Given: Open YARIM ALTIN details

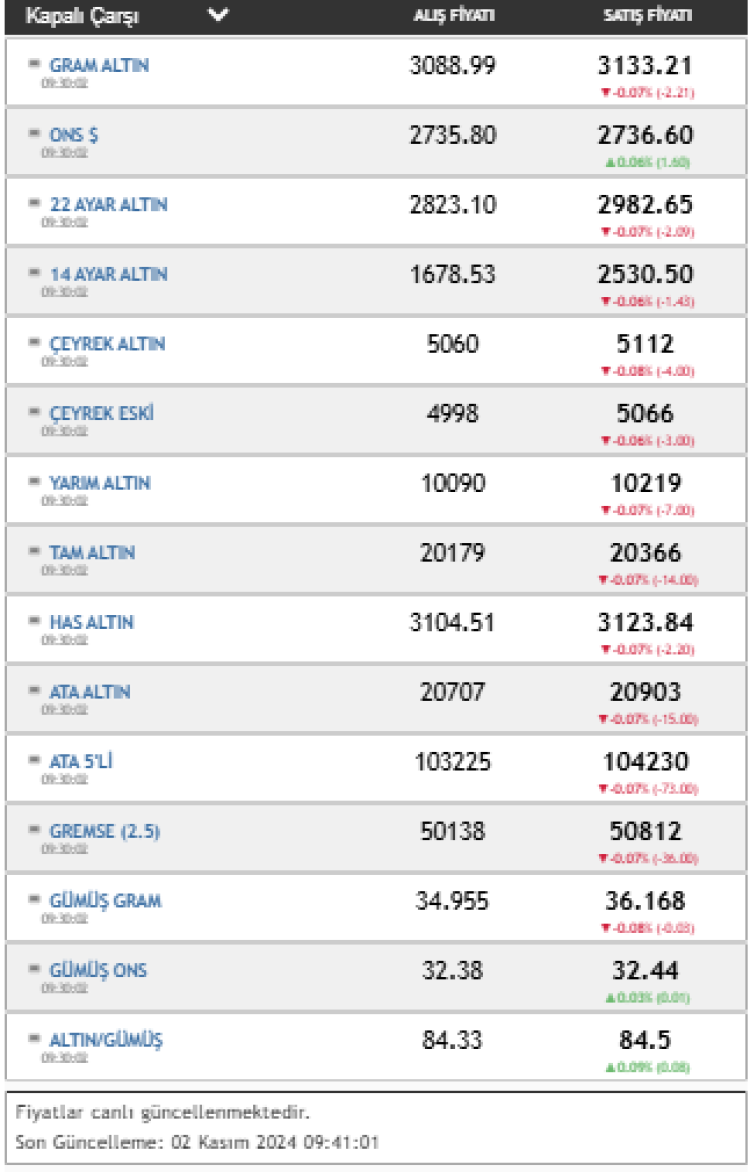Looking at the screenshot, I should [100, 483].
